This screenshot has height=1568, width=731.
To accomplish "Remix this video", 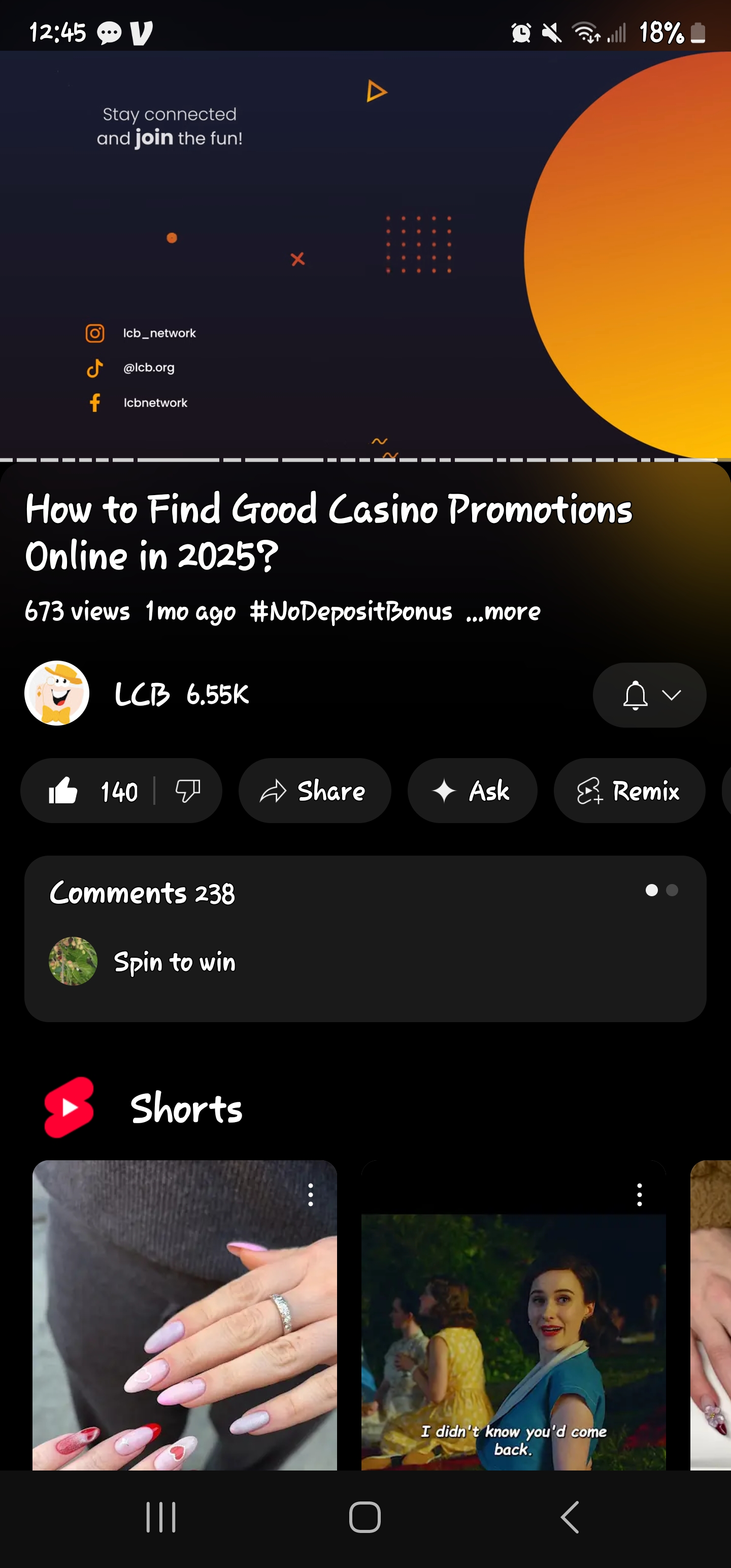I will pyautogui.click(x=629, y=791).
